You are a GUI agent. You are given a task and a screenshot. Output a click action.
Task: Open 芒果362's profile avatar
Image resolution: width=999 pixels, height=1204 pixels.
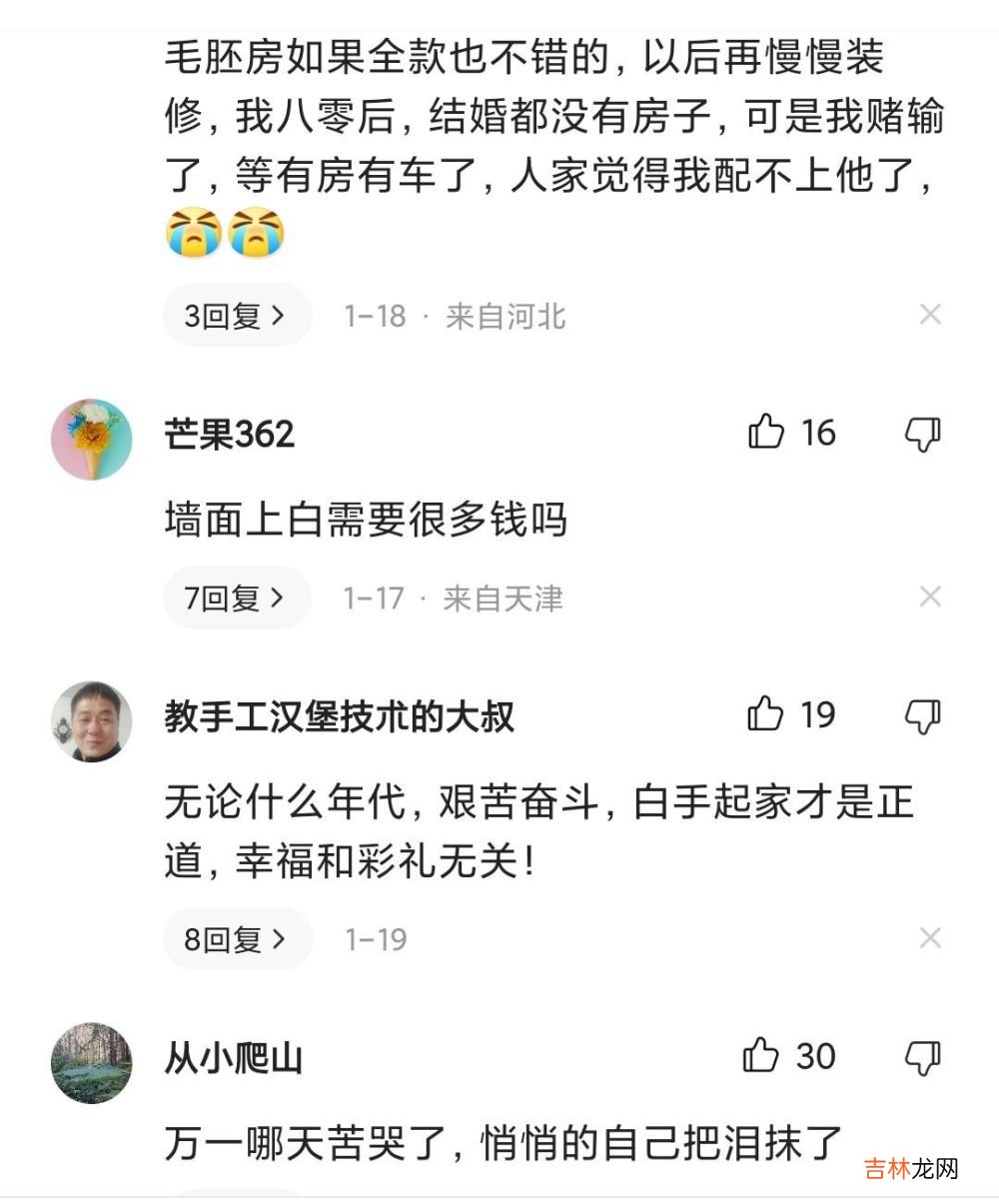coord(91,440)
